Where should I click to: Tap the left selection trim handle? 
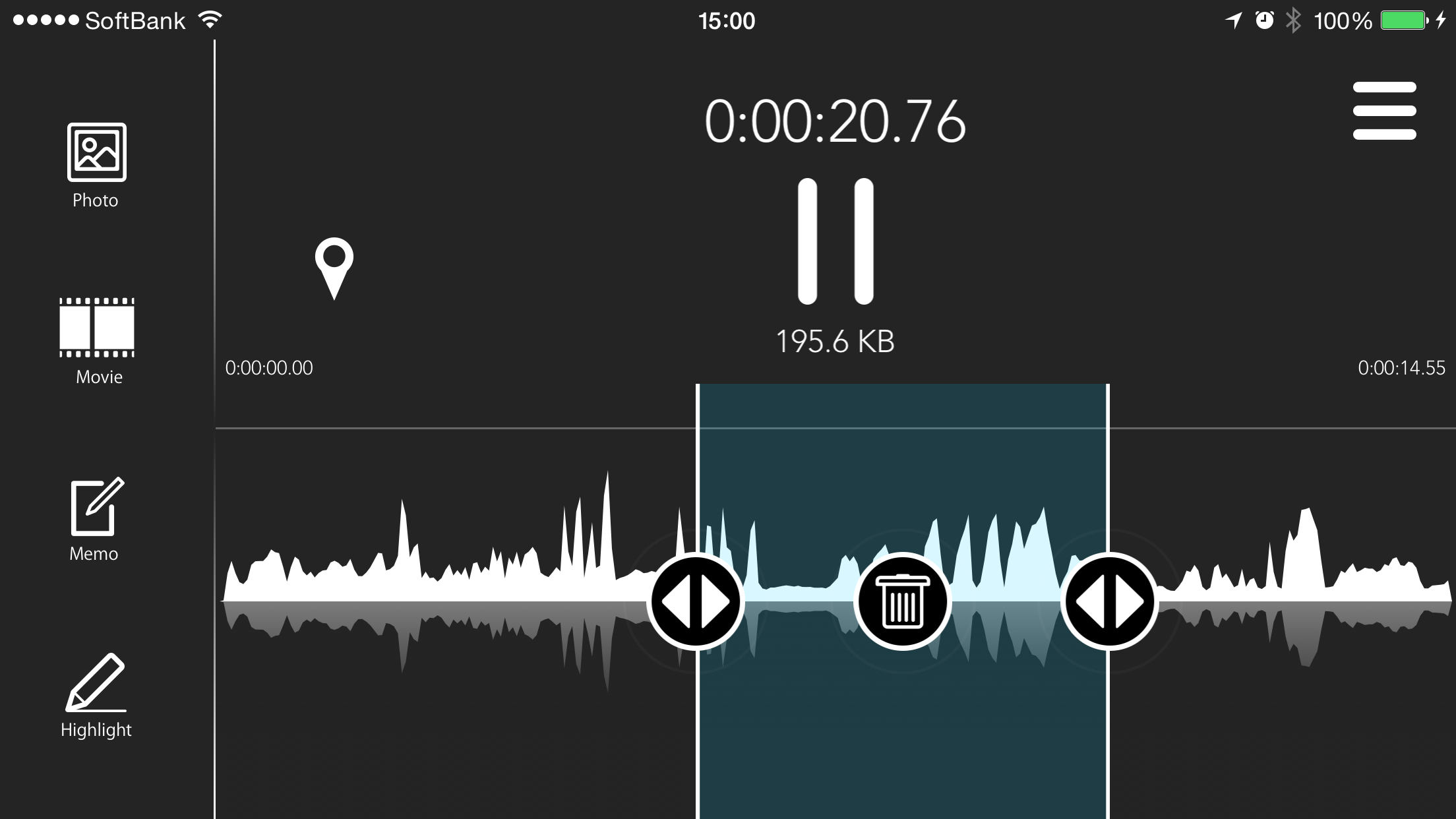coord(696,601)
